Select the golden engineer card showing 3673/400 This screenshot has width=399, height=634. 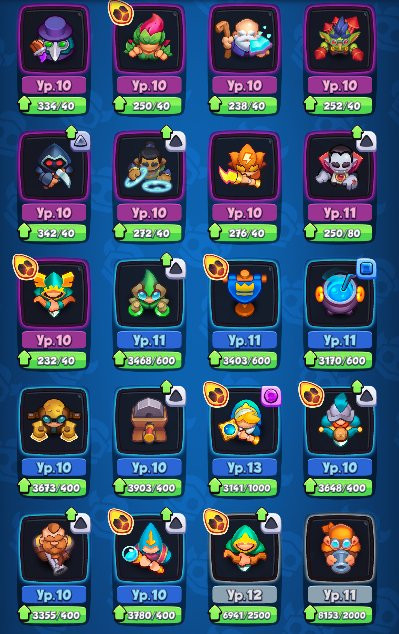[54, 442]
